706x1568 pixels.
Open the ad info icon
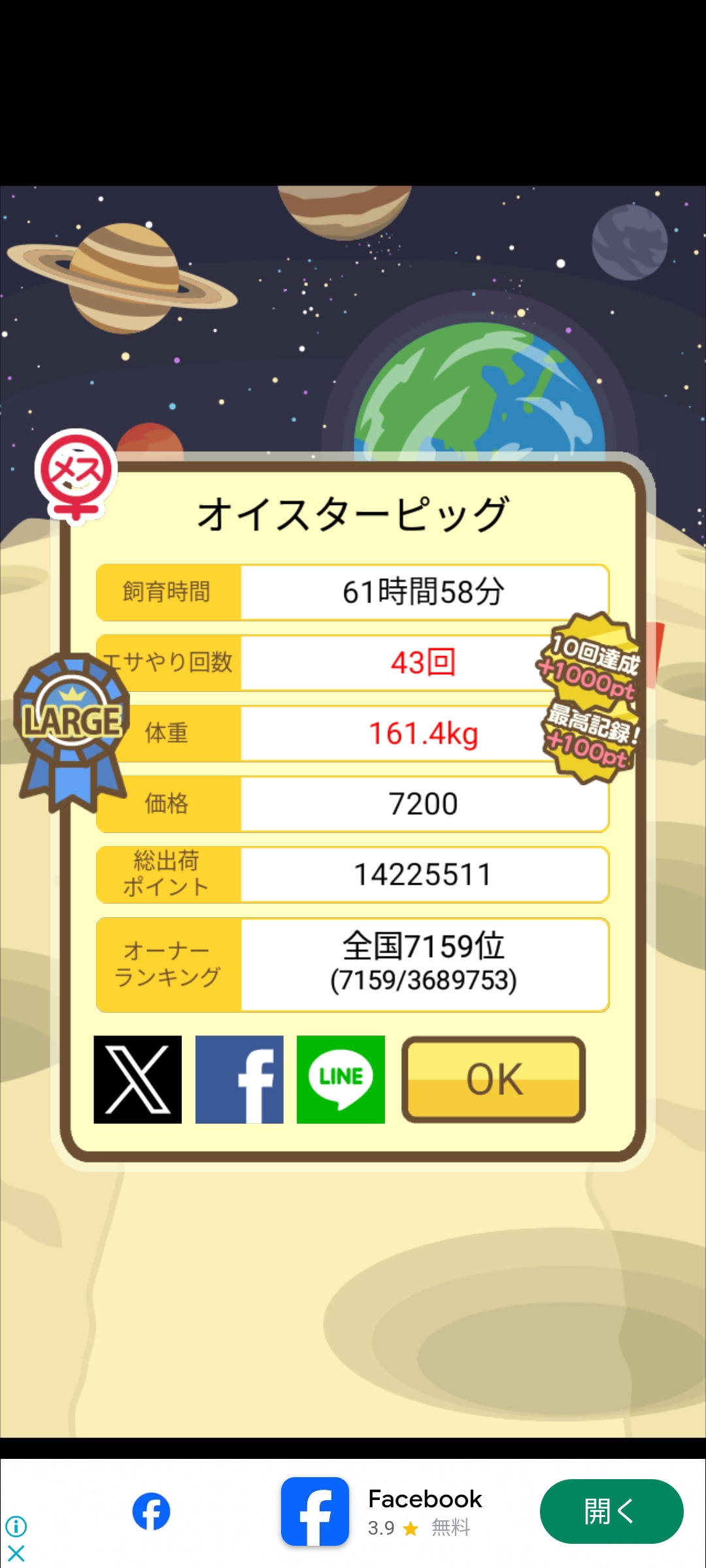pos(16,1527)
